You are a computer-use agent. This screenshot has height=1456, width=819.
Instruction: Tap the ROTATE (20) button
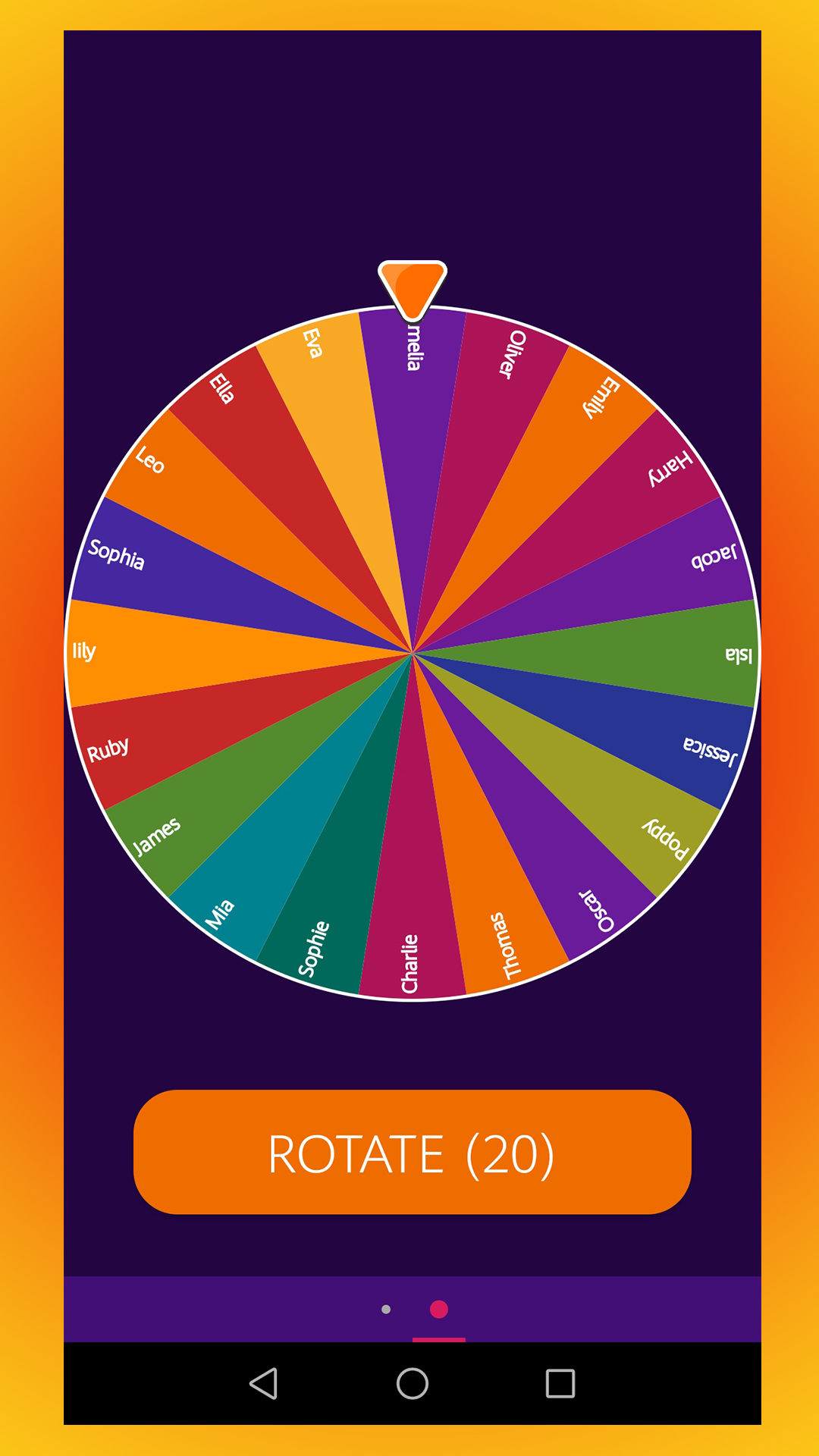point(412,1152)
